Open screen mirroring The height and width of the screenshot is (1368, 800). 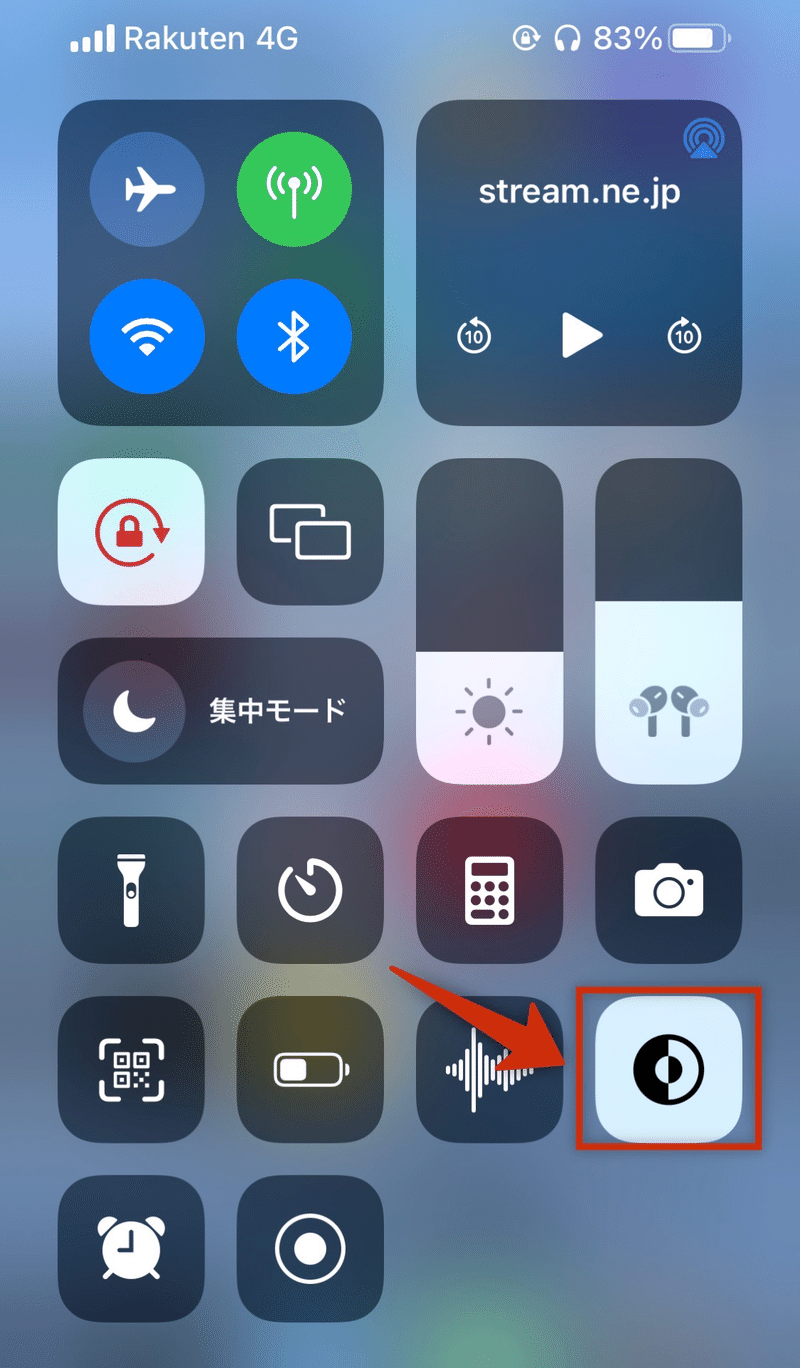pyautogui.click(x=310, y=532)
